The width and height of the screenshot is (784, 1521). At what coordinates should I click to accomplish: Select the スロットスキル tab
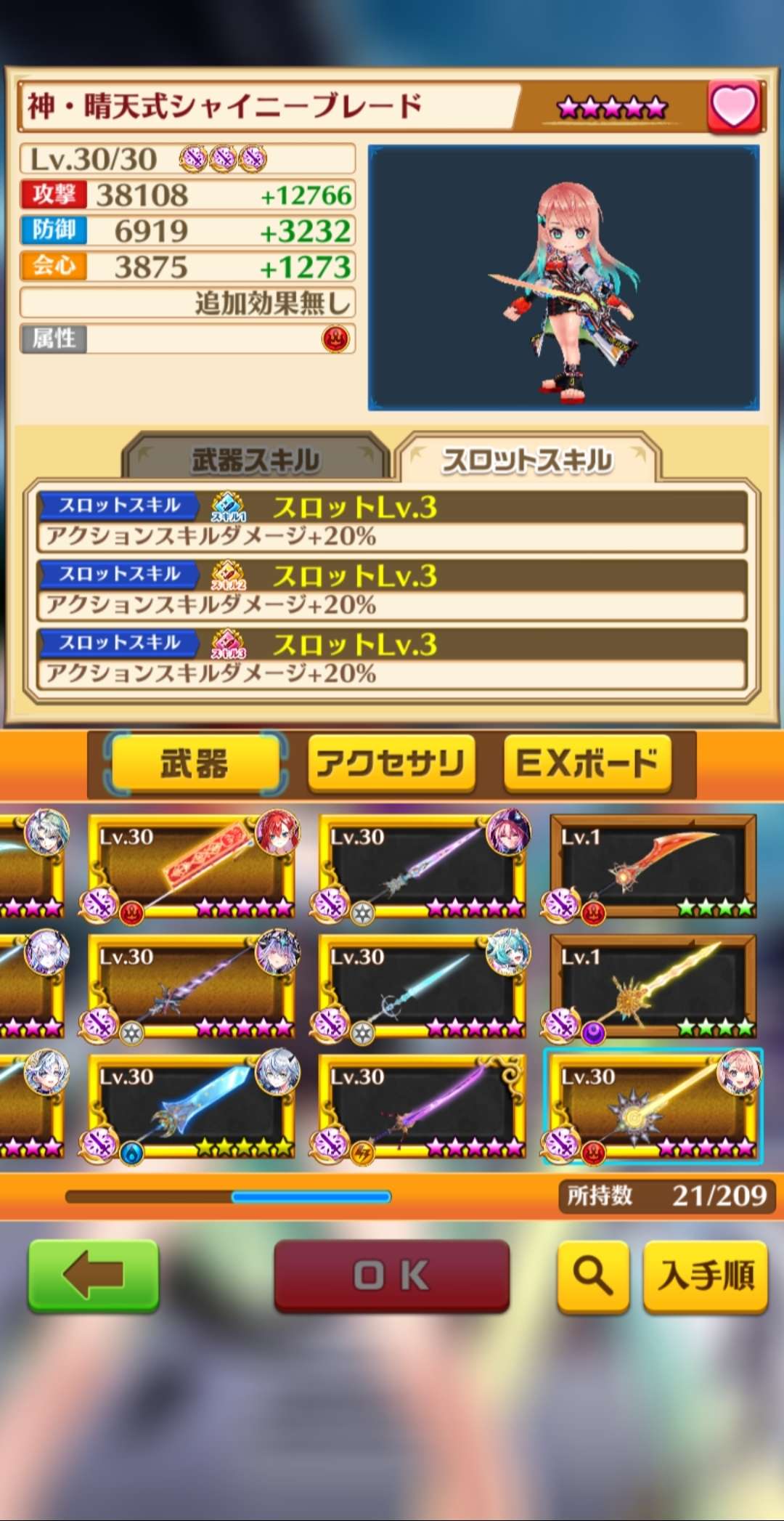coord(527,460)
